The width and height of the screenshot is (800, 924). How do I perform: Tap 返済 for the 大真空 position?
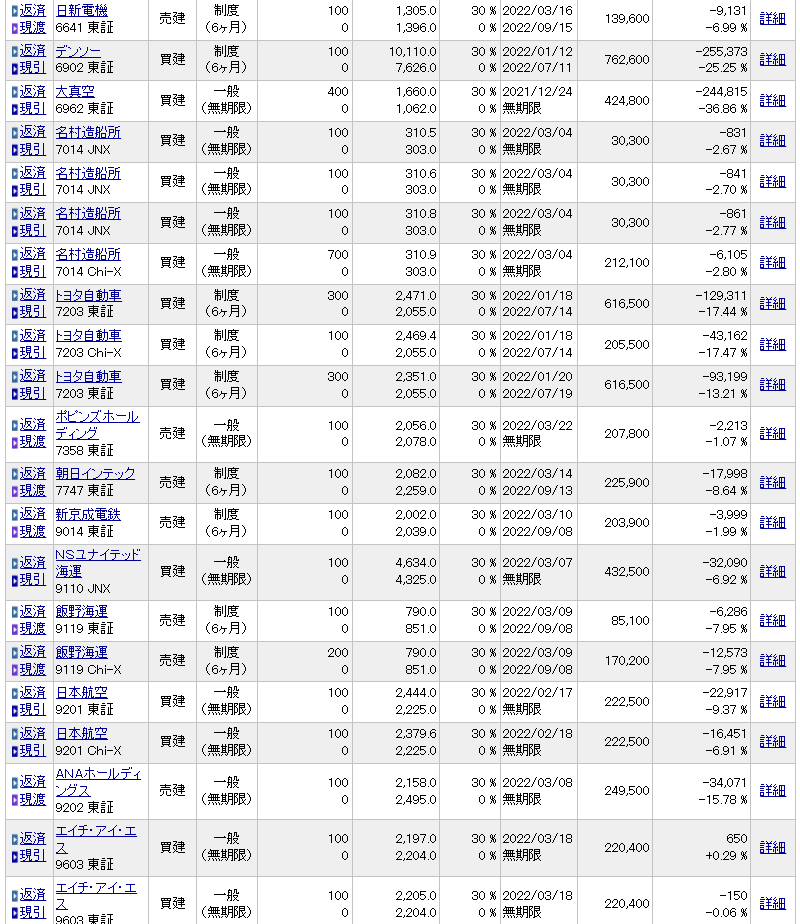(33, 92)
